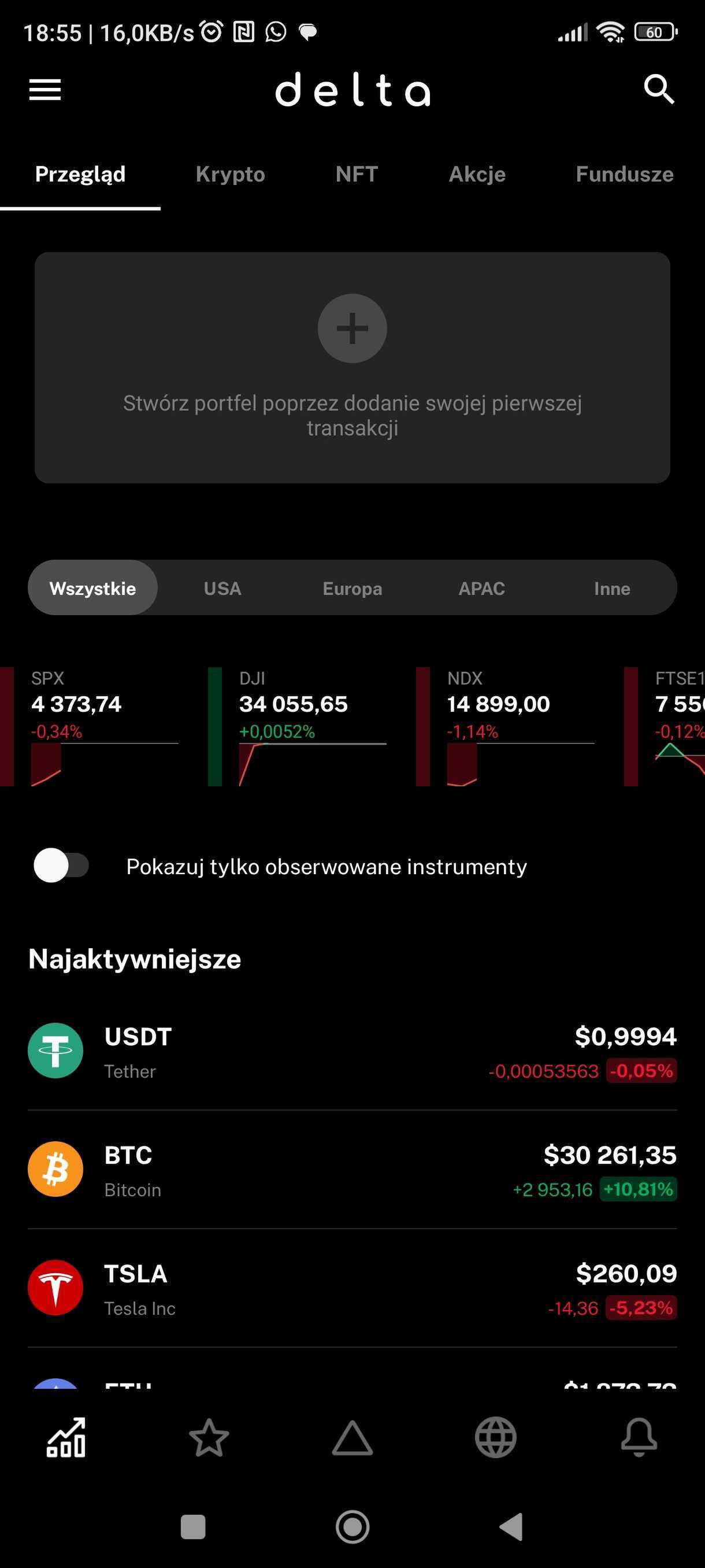Open the notifications bell tab

click(639, 1438)
